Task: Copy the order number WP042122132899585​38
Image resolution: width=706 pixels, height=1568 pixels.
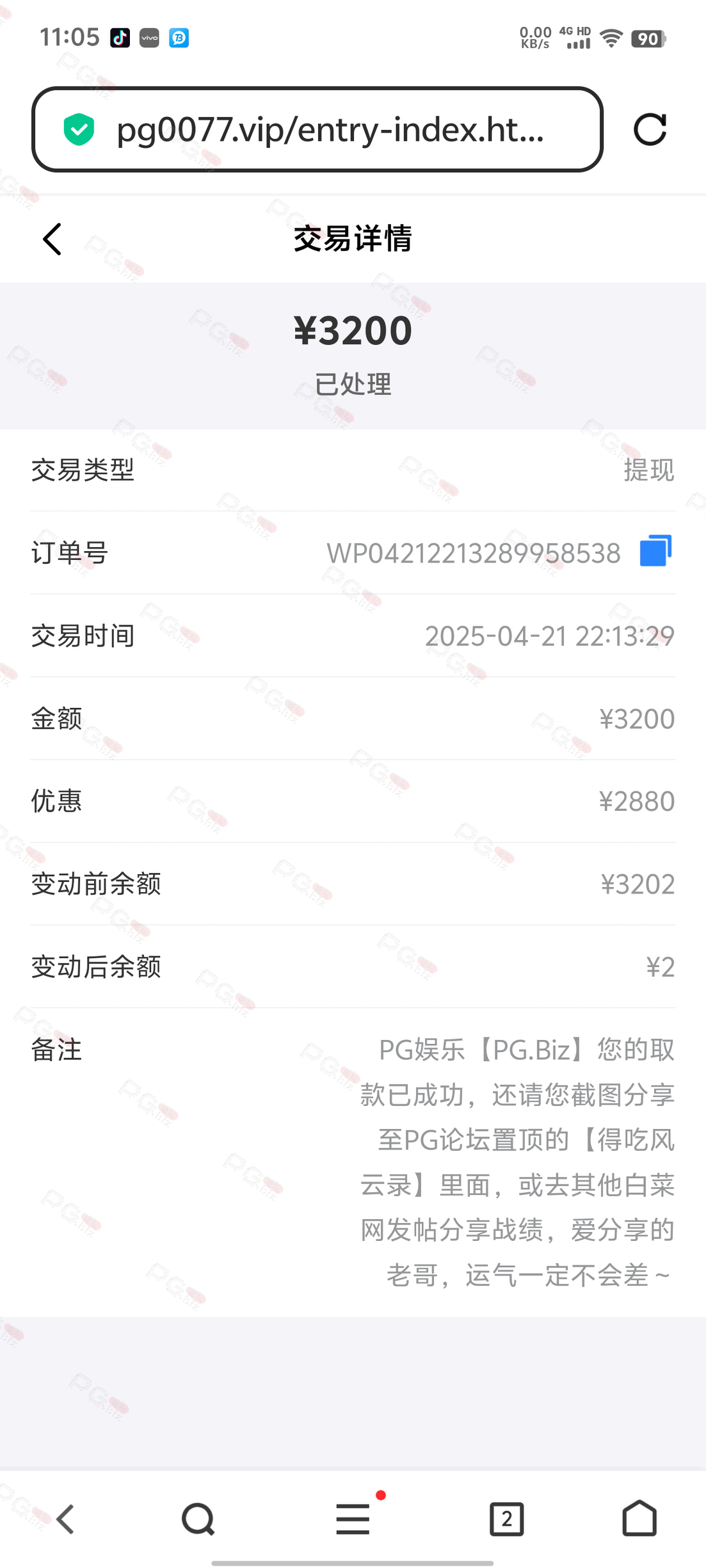Action: 655,551
